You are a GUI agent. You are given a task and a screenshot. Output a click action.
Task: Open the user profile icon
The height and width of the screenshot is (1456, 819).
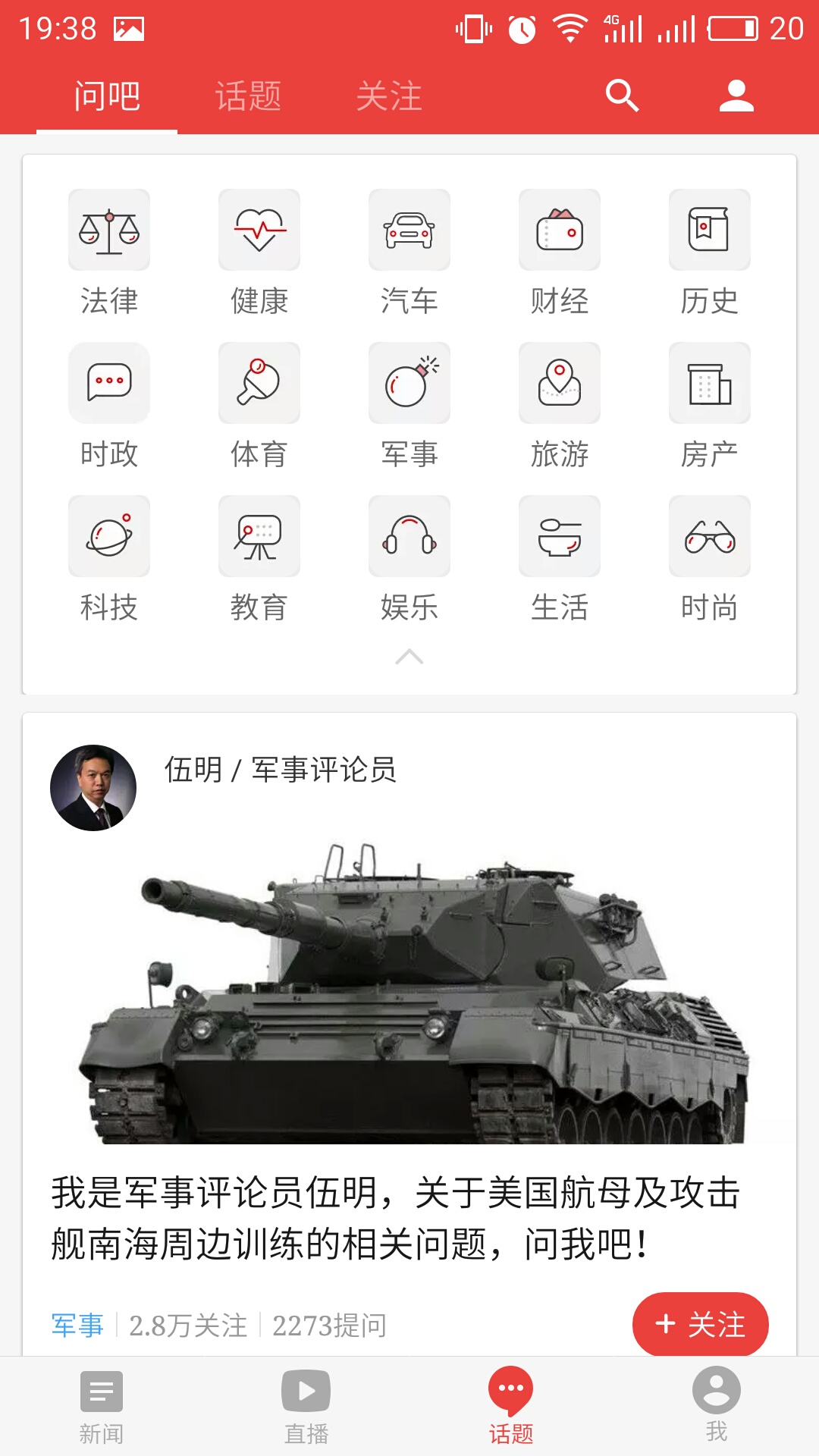[736, 96]
